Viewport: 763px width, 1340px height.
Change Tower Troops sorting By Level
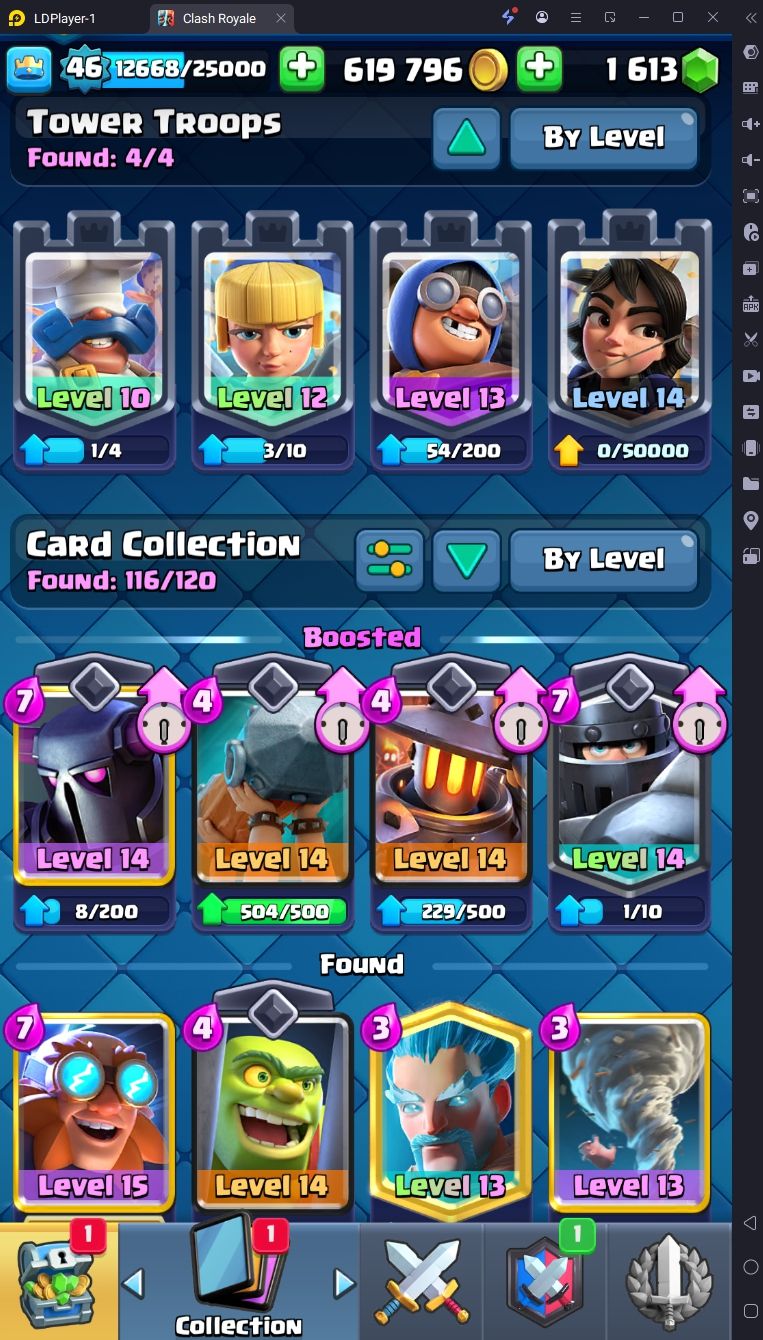pyautogui.click(x=604, y=138)
